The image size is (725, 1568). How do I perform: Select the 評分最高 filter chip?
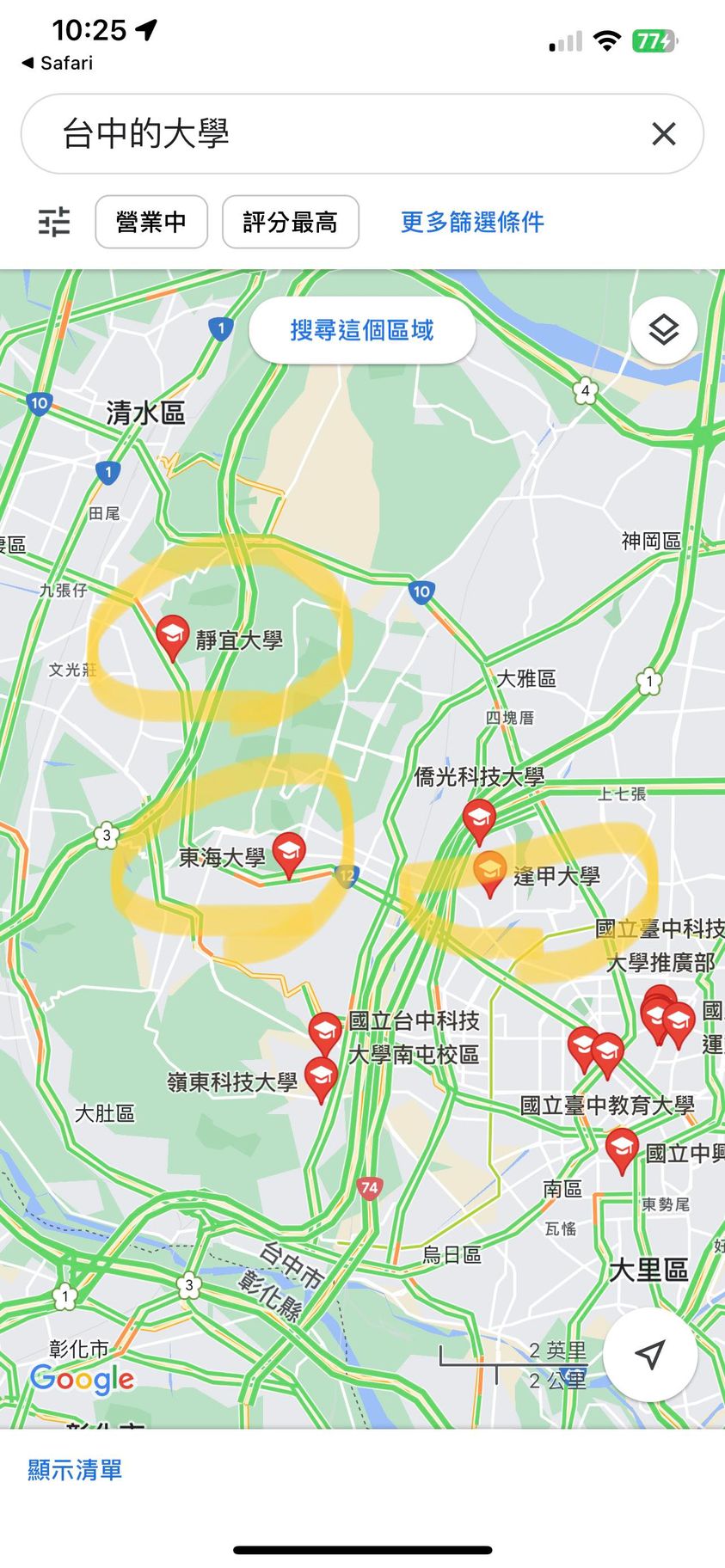point(290,222)
